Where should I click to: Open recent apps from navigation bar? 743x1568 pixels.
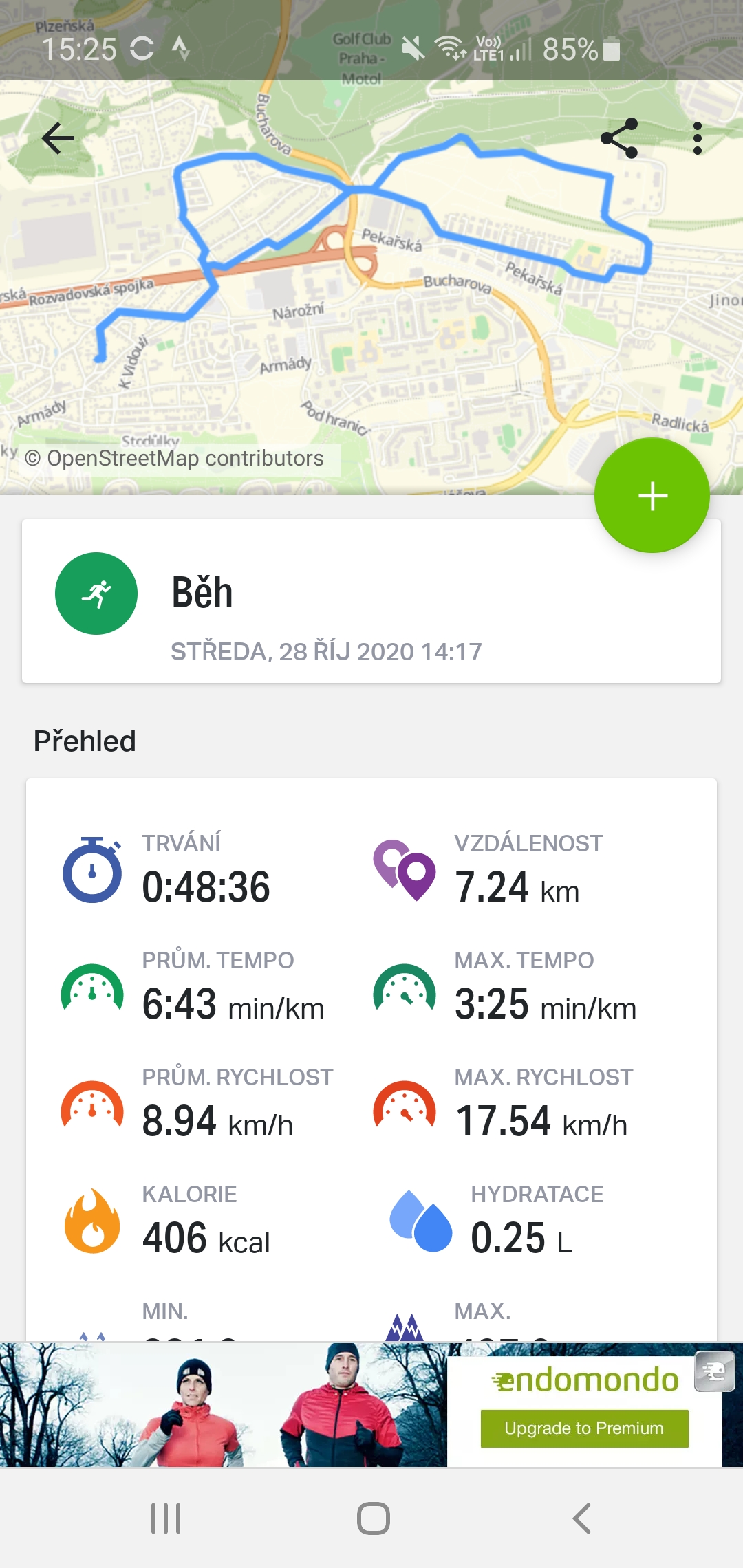click(166, 1518)
